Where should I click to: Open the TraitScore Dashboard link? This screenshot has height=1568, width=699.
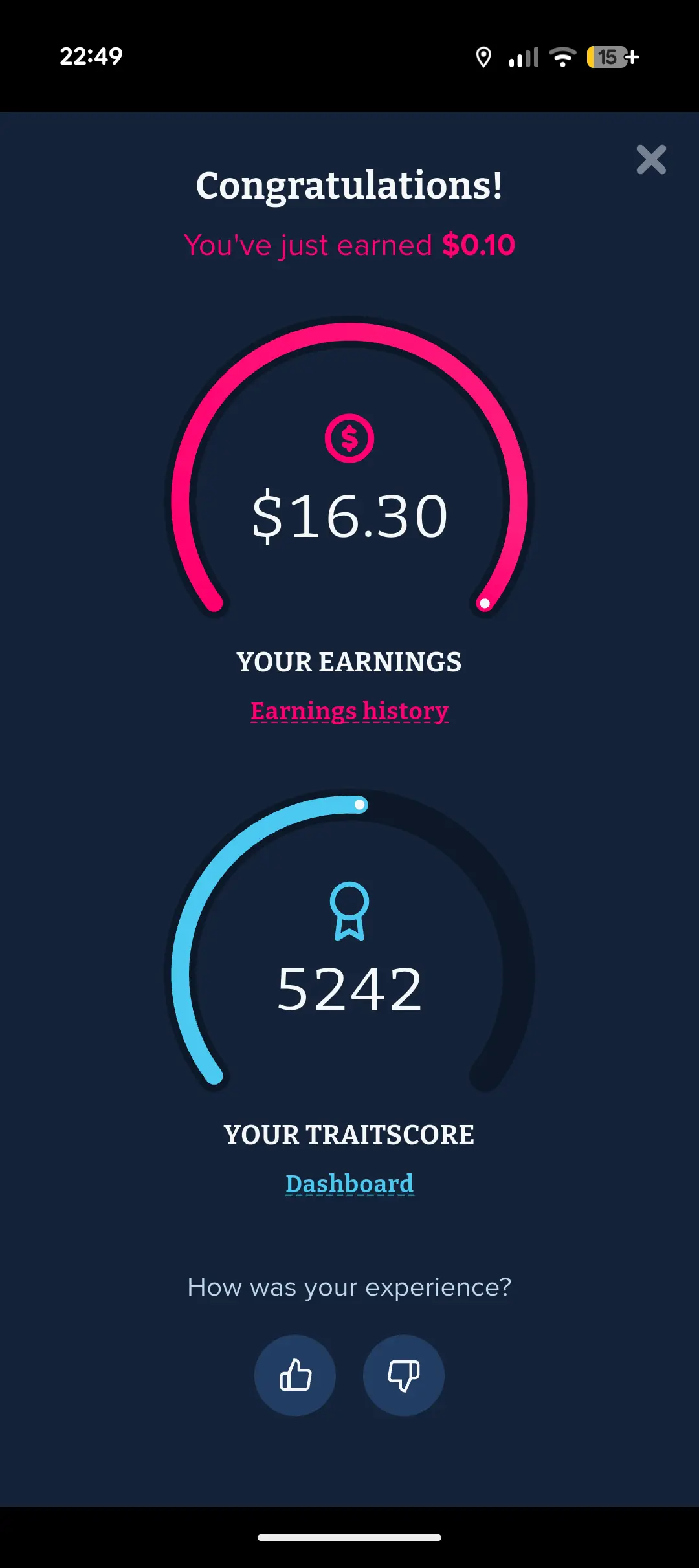tap(349, 1184)
